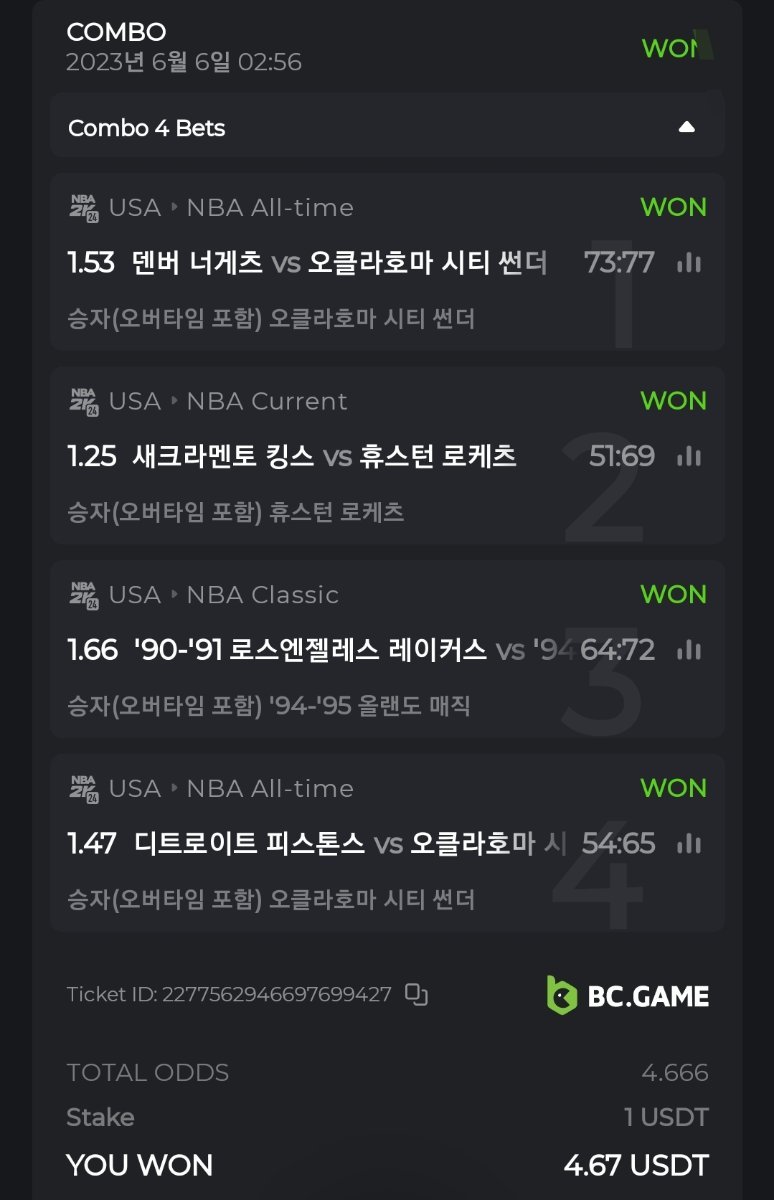Image resolution: width=774 pixels, height=1200 pixels.
Task: Copy the Ticket ID
Action: [416, 995]
